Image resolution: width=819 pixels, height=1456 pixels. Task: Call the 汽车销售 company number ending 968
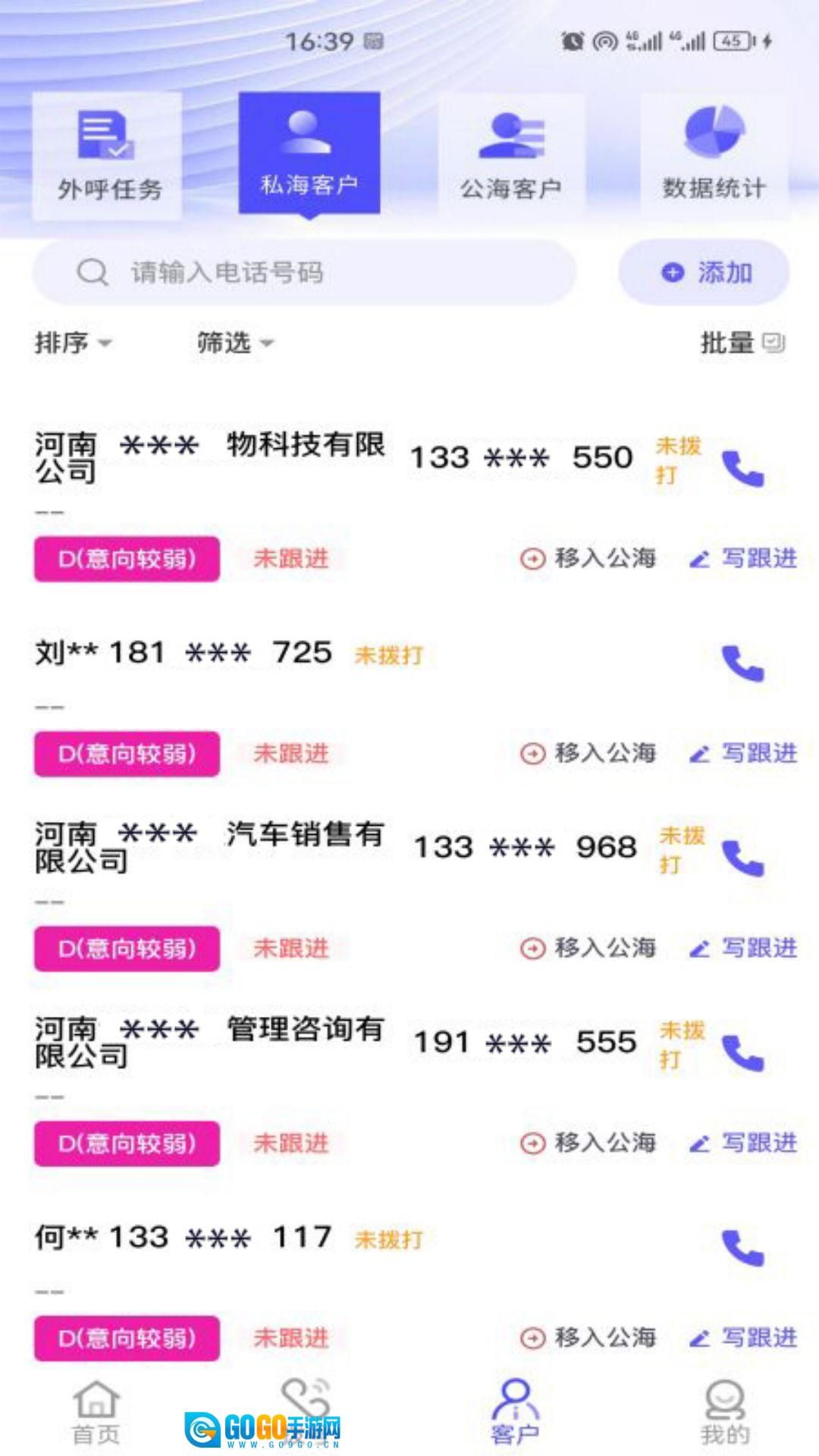[x=742, y=858]
